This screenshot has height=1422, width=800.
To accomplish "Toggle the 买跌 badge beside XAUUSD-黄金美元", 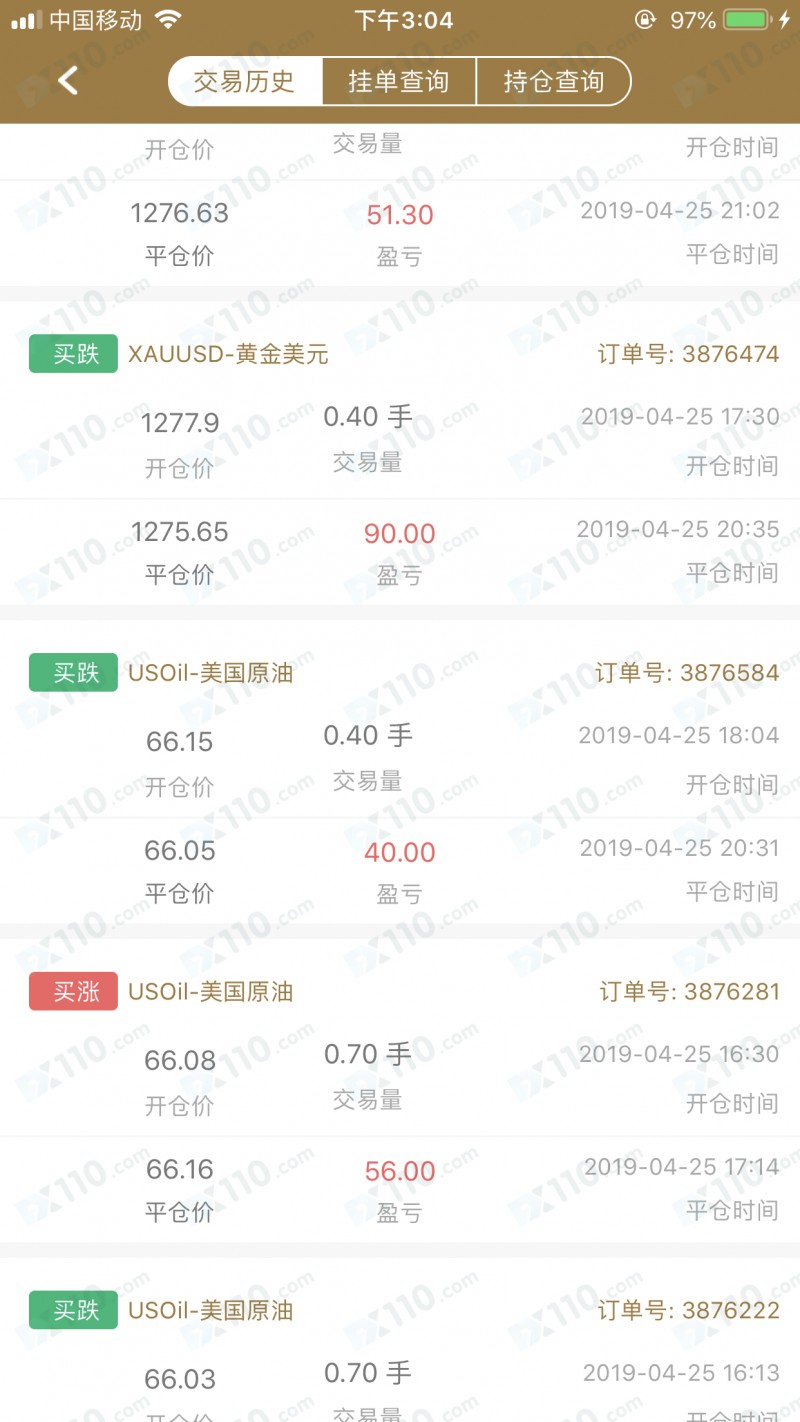I will coord(72,353).
